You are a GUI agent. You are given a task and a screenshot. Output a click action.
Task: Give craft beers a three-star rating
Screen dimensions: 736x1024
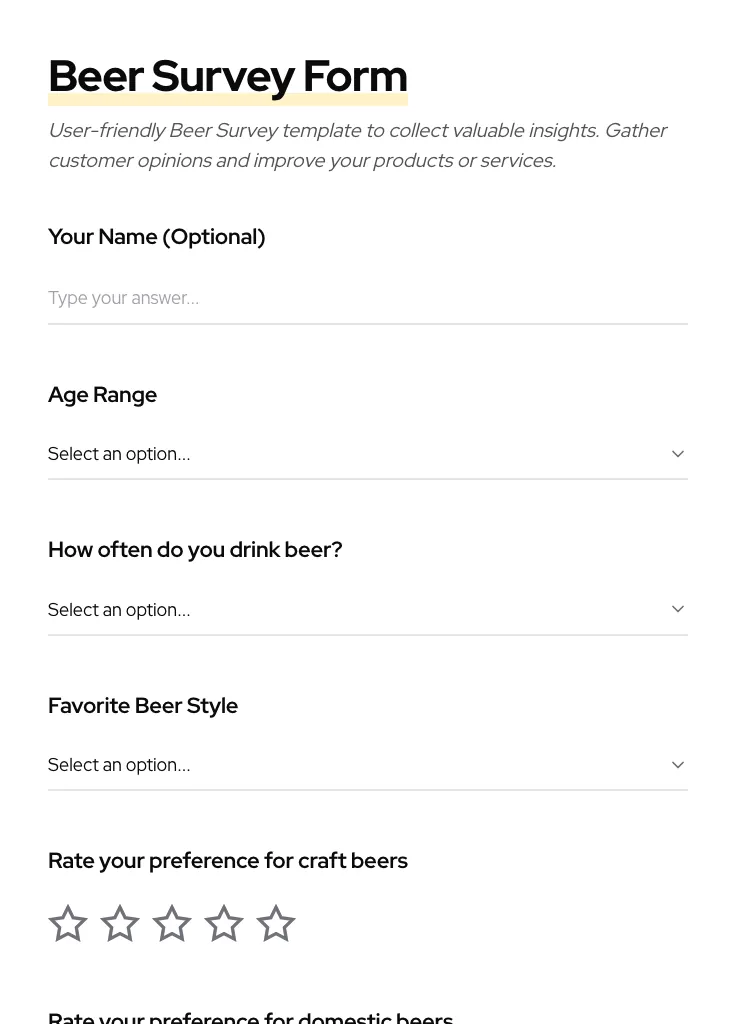click(172, 923)
